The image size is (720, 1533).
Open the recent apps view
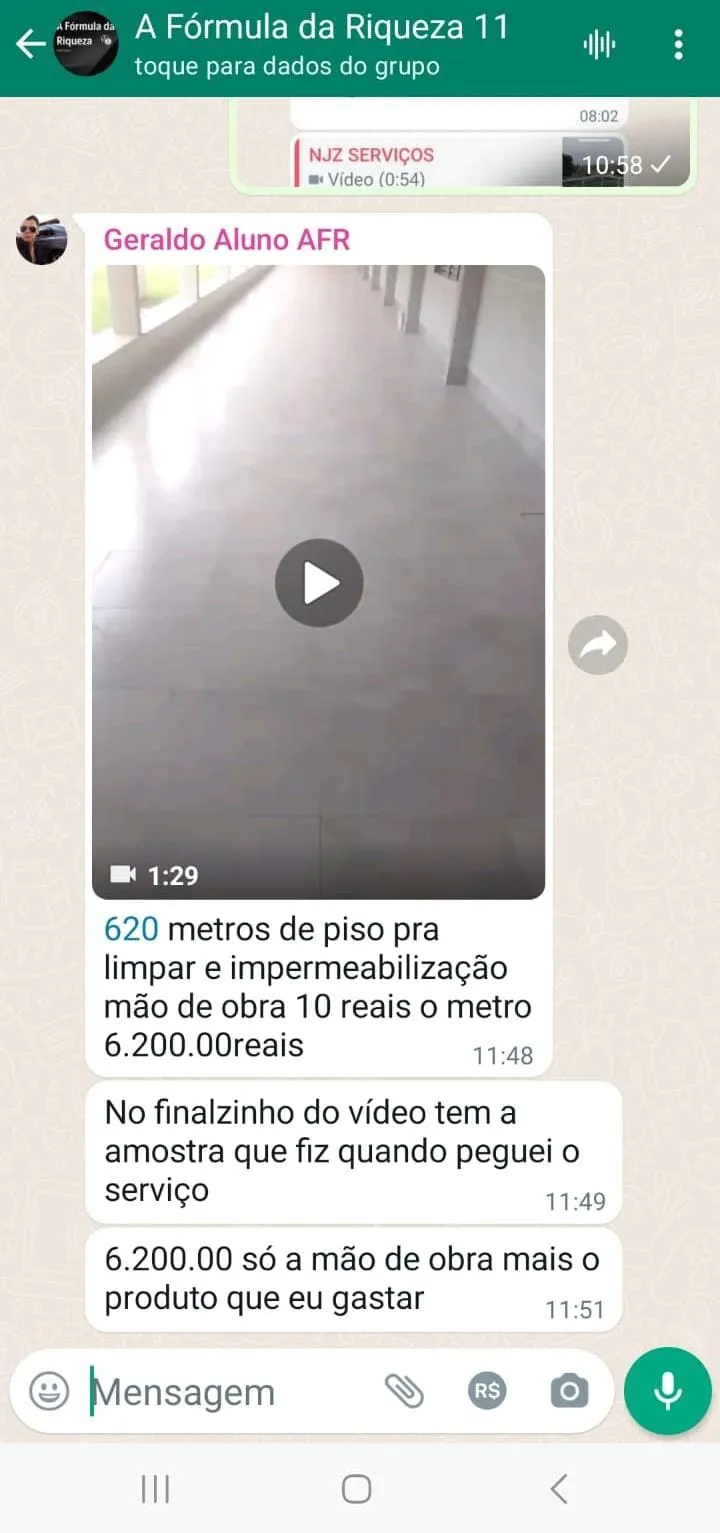(155, 1489)
